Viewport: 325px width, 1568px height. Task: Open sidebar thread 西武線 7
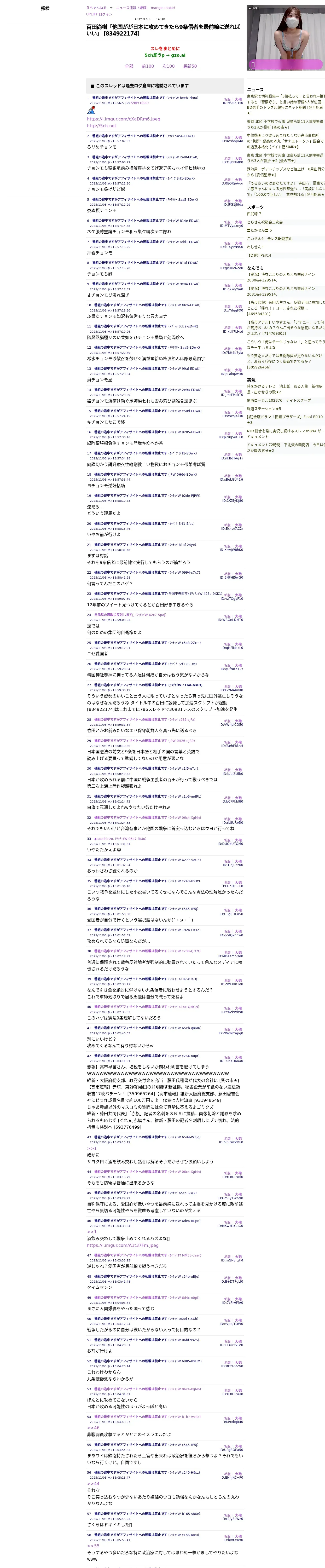point(254,214)
